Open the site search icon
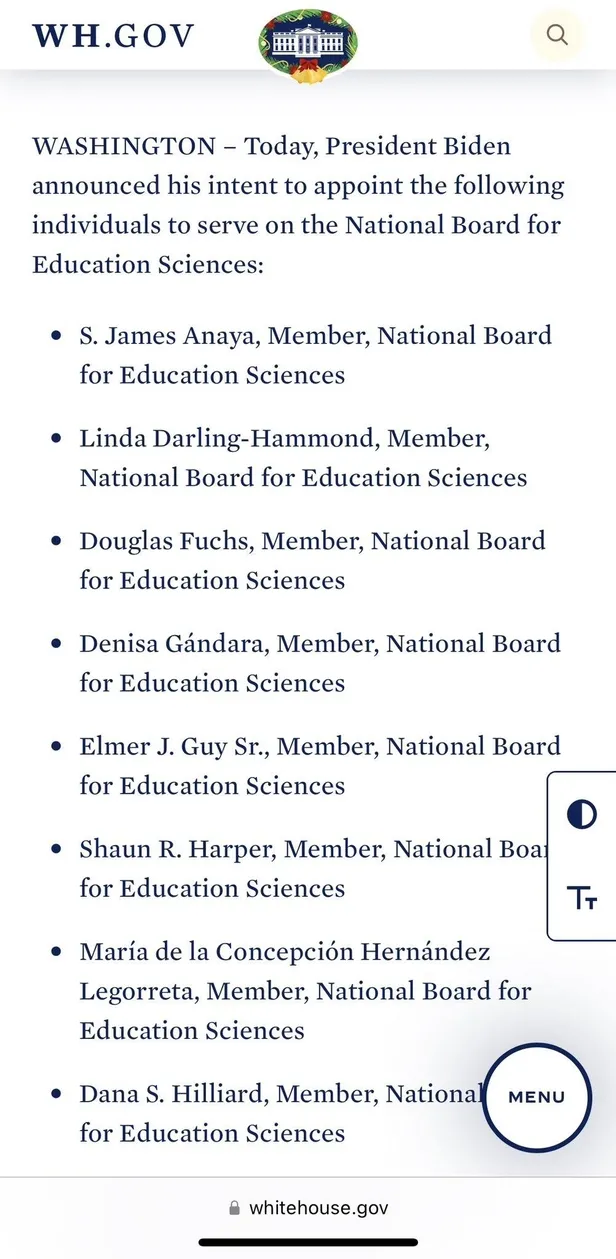Viewport: 616px width, 1259px height. pos(557,36)
